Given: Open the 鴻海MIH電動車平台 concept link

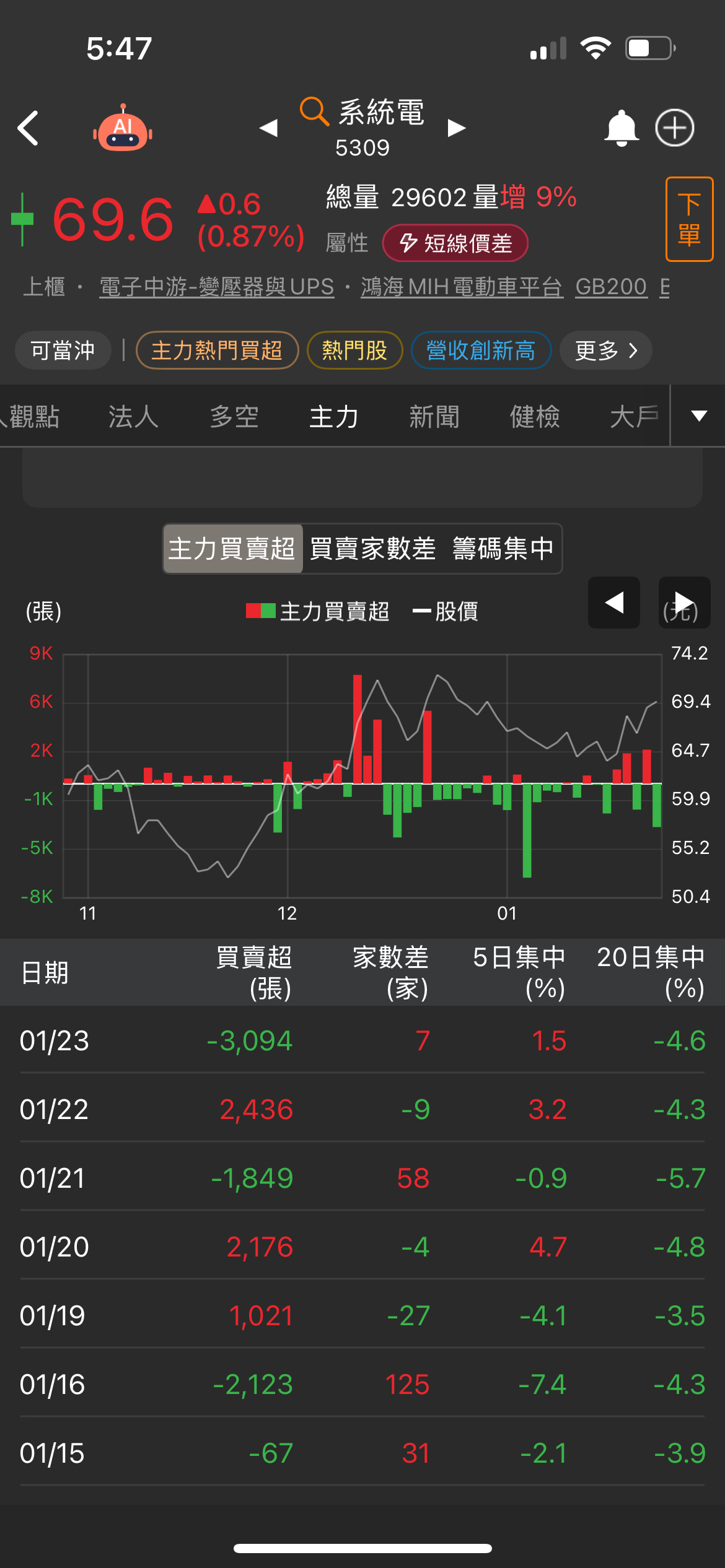Looking at the screenshot, I should [x=462, y=287].
